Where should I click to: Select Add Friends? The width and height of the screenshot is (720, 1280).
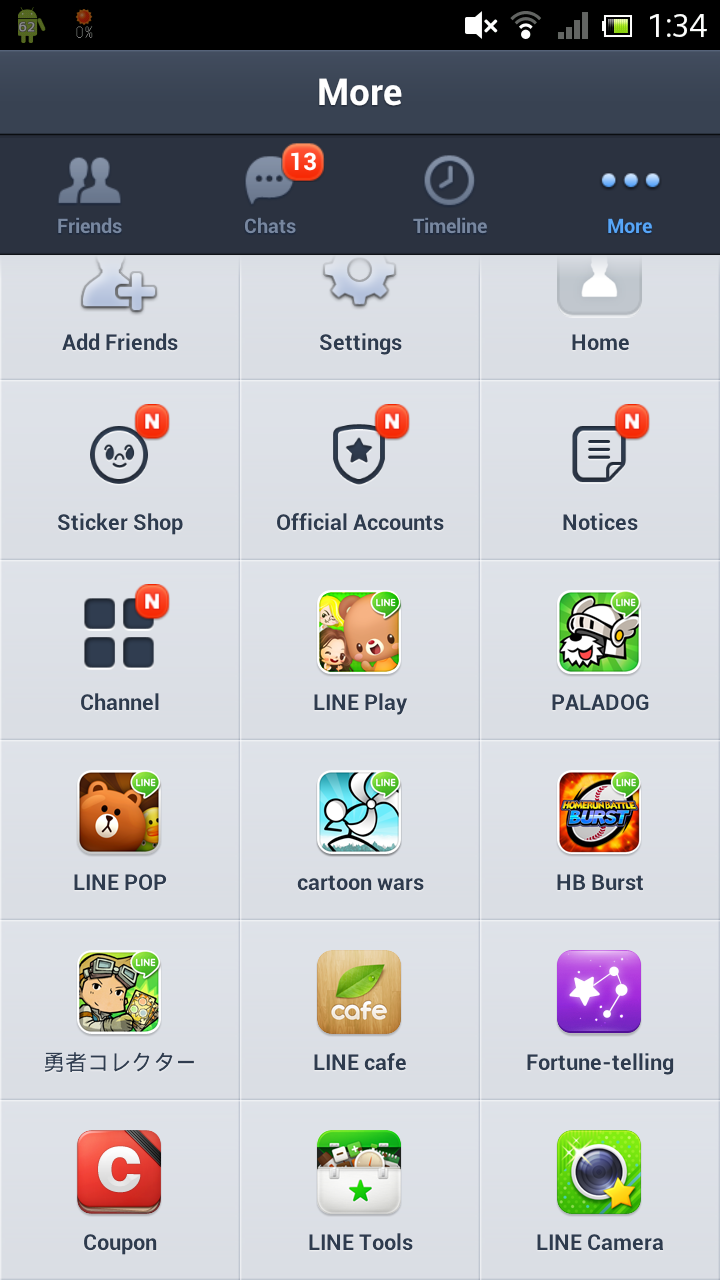(120, 316)
